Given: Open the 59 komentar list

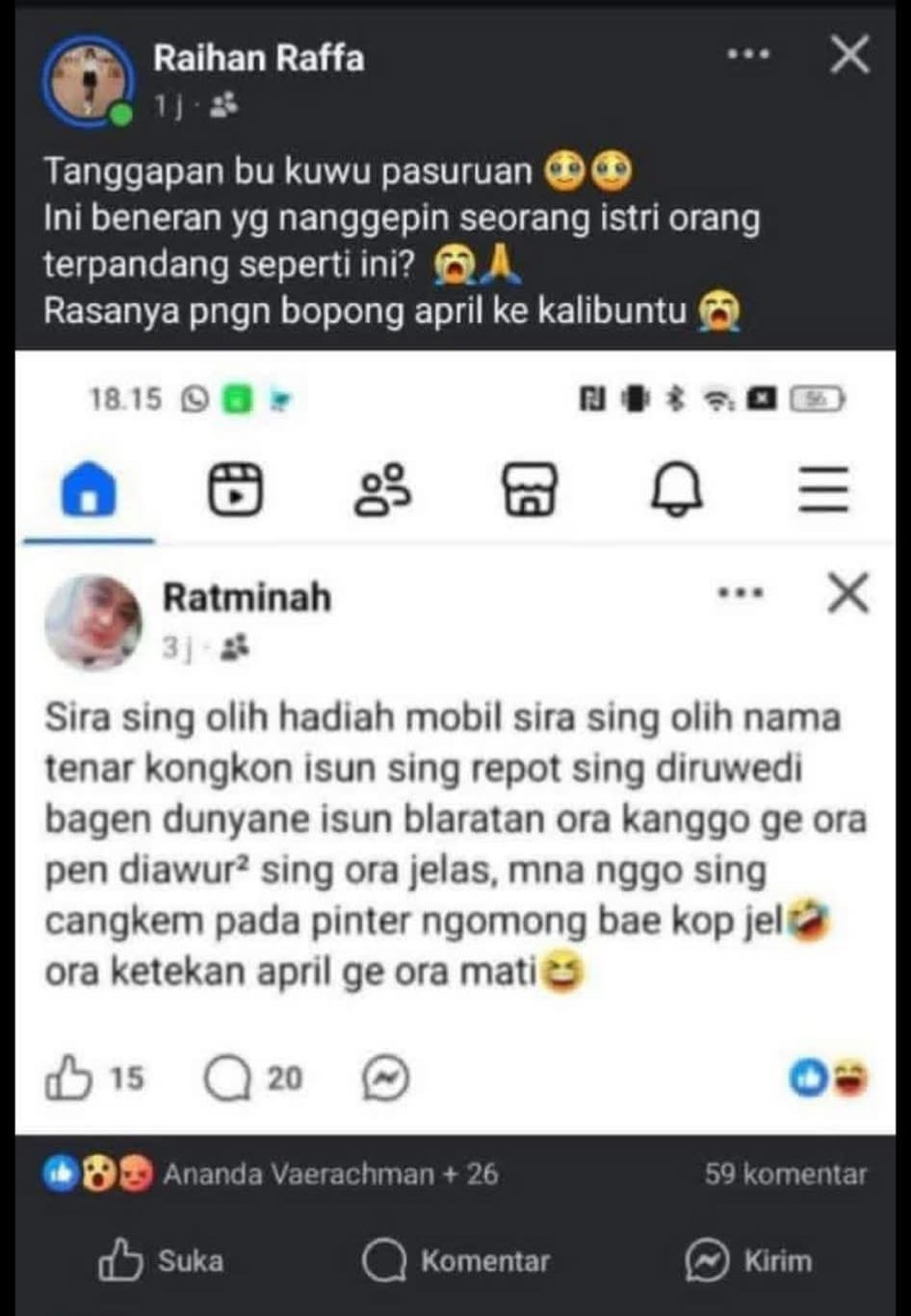Looking at the screenshot, I should coord(785,1173).
